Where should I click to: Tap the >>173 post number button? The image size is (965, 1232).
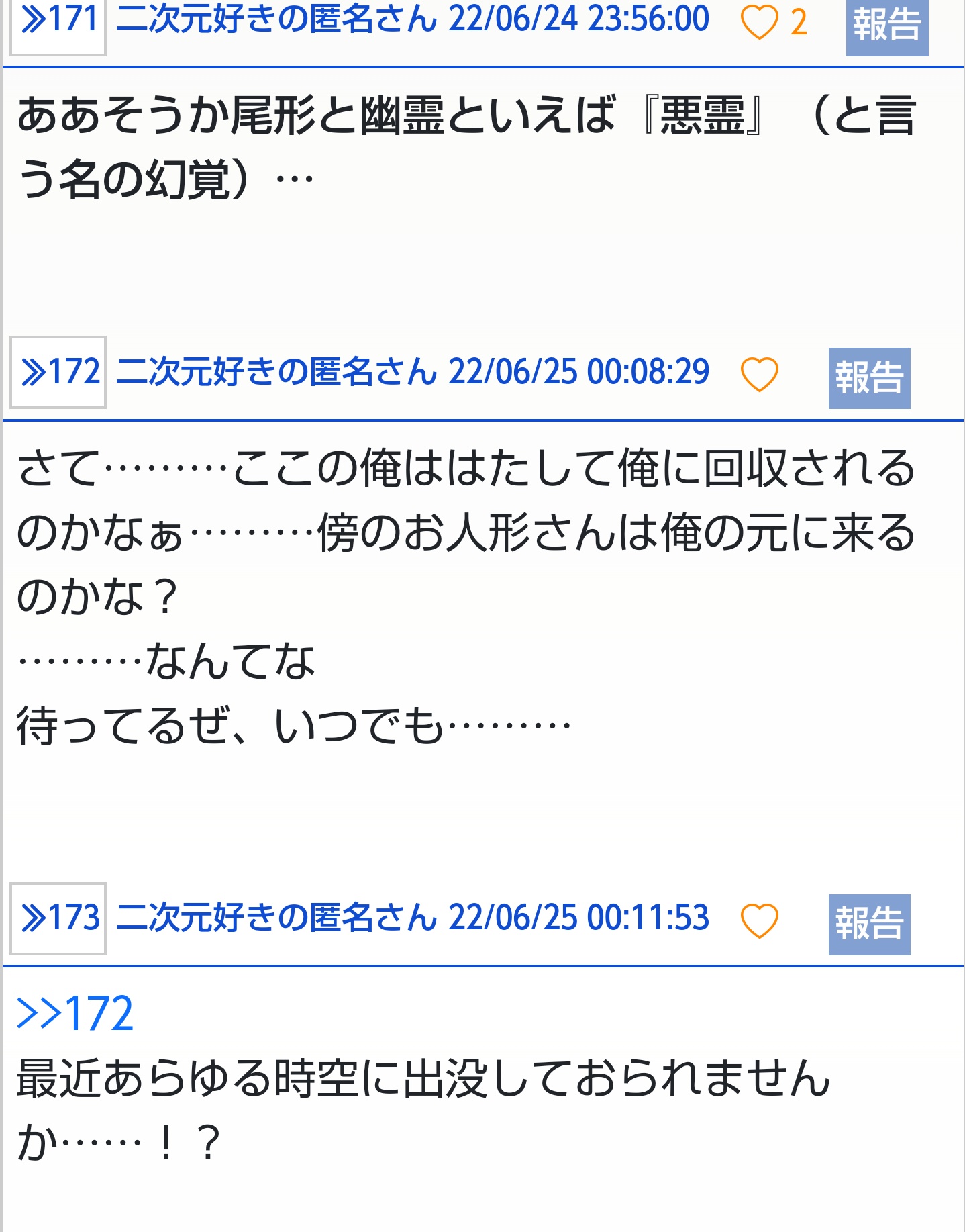pyautogui.click(x=58, y=918)
